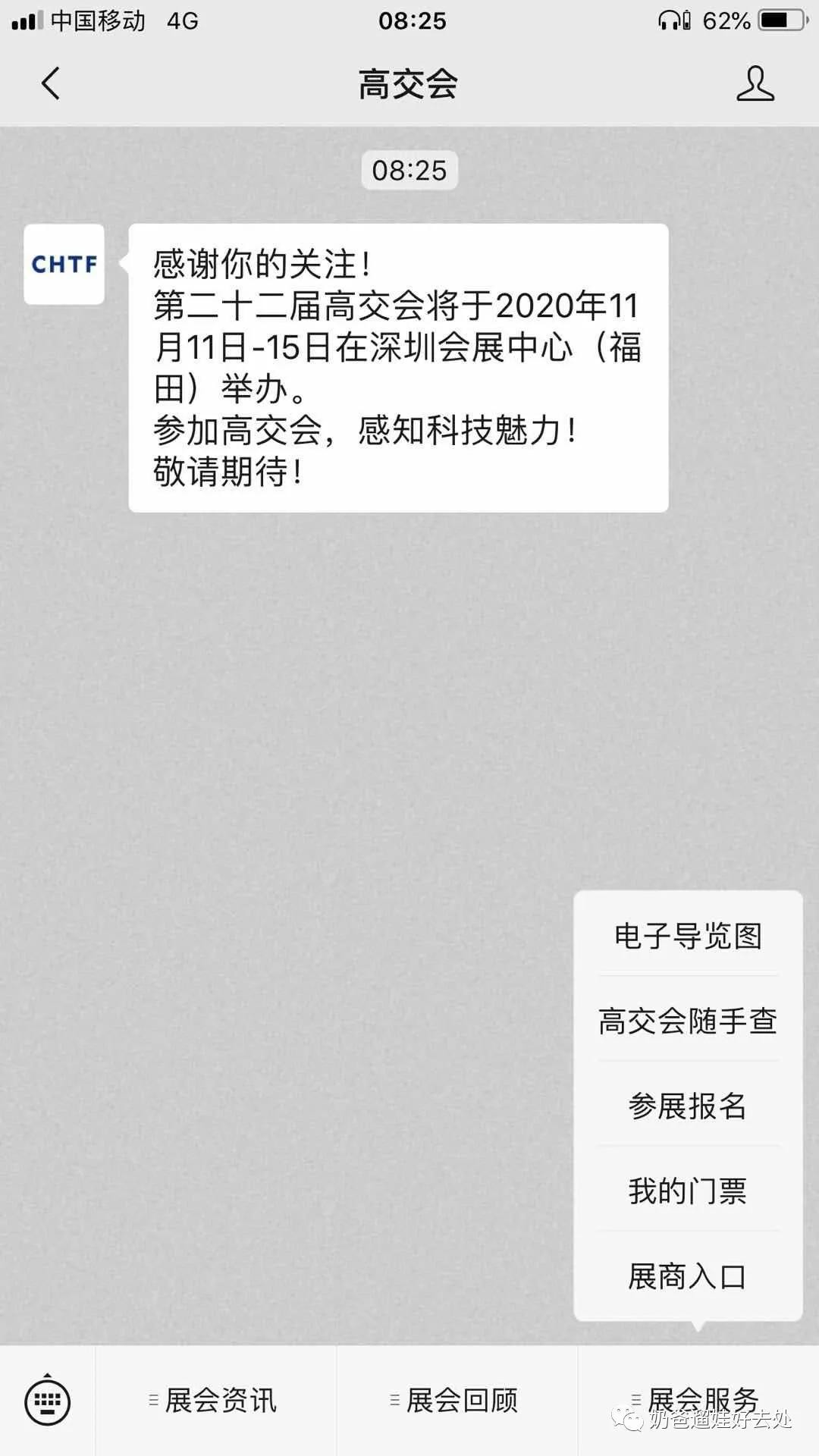Open the 高交会 account profile icon
Image resolution: width=819 pixels, height=1456 pixels.
pyautogui.click(x=755, y=83)
